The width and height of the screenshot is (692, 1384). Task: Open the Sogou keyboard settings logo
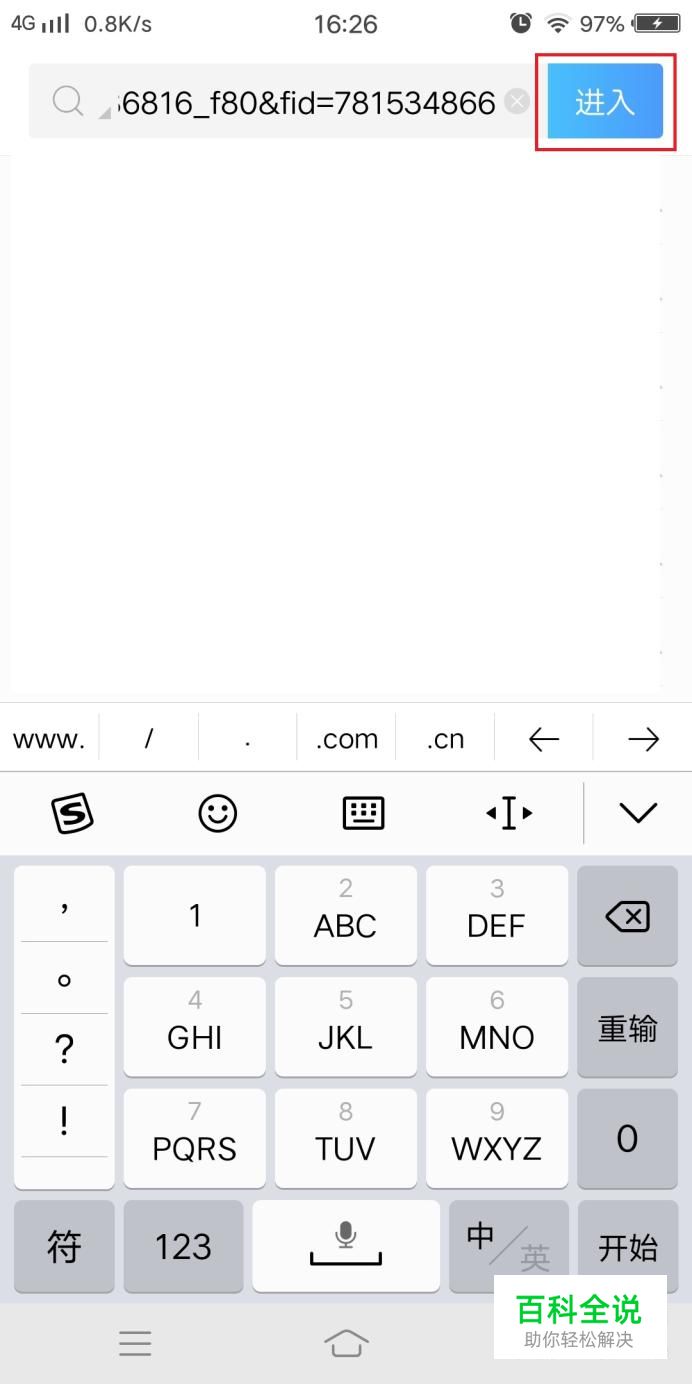(x=72, y=813)
